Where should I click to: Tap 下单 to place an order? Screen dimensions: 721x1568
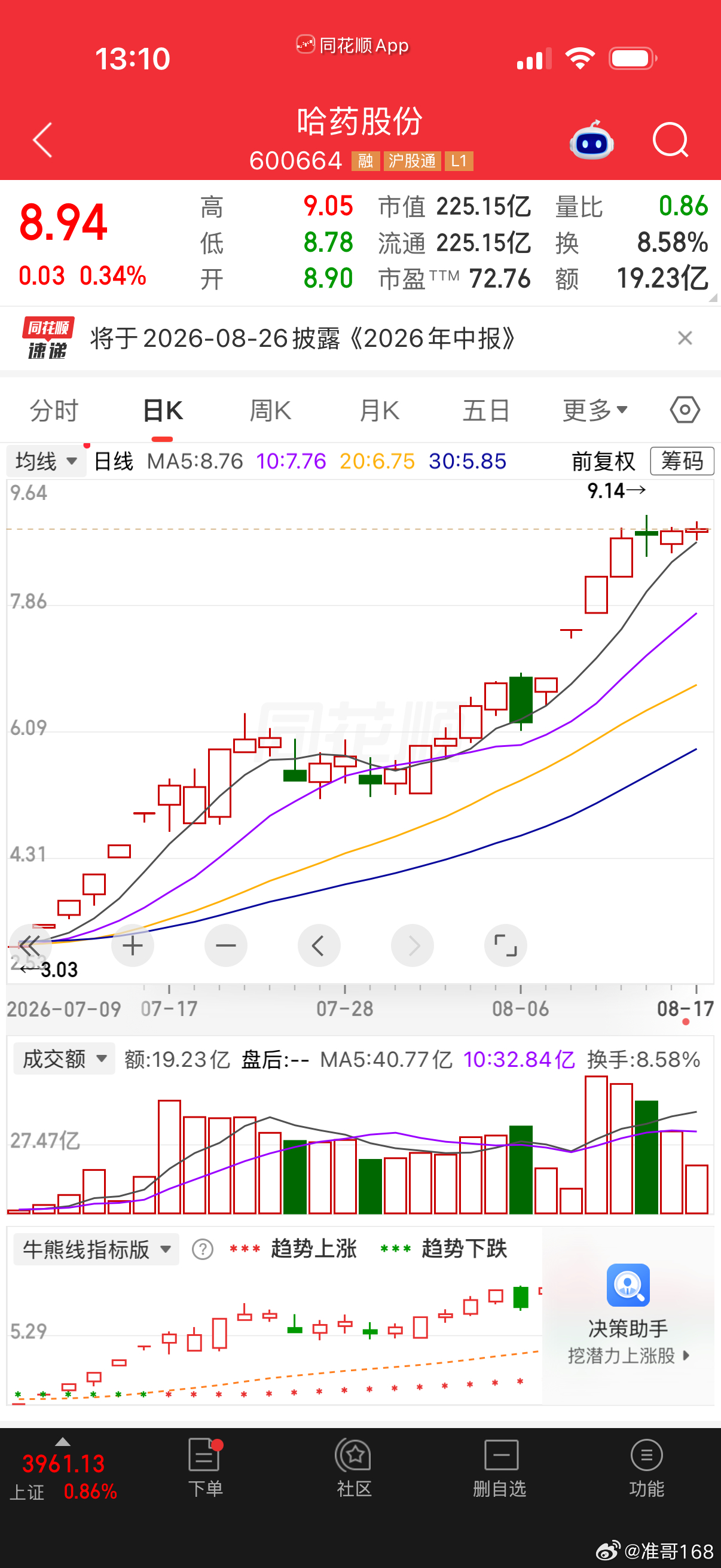point(206,1468)
